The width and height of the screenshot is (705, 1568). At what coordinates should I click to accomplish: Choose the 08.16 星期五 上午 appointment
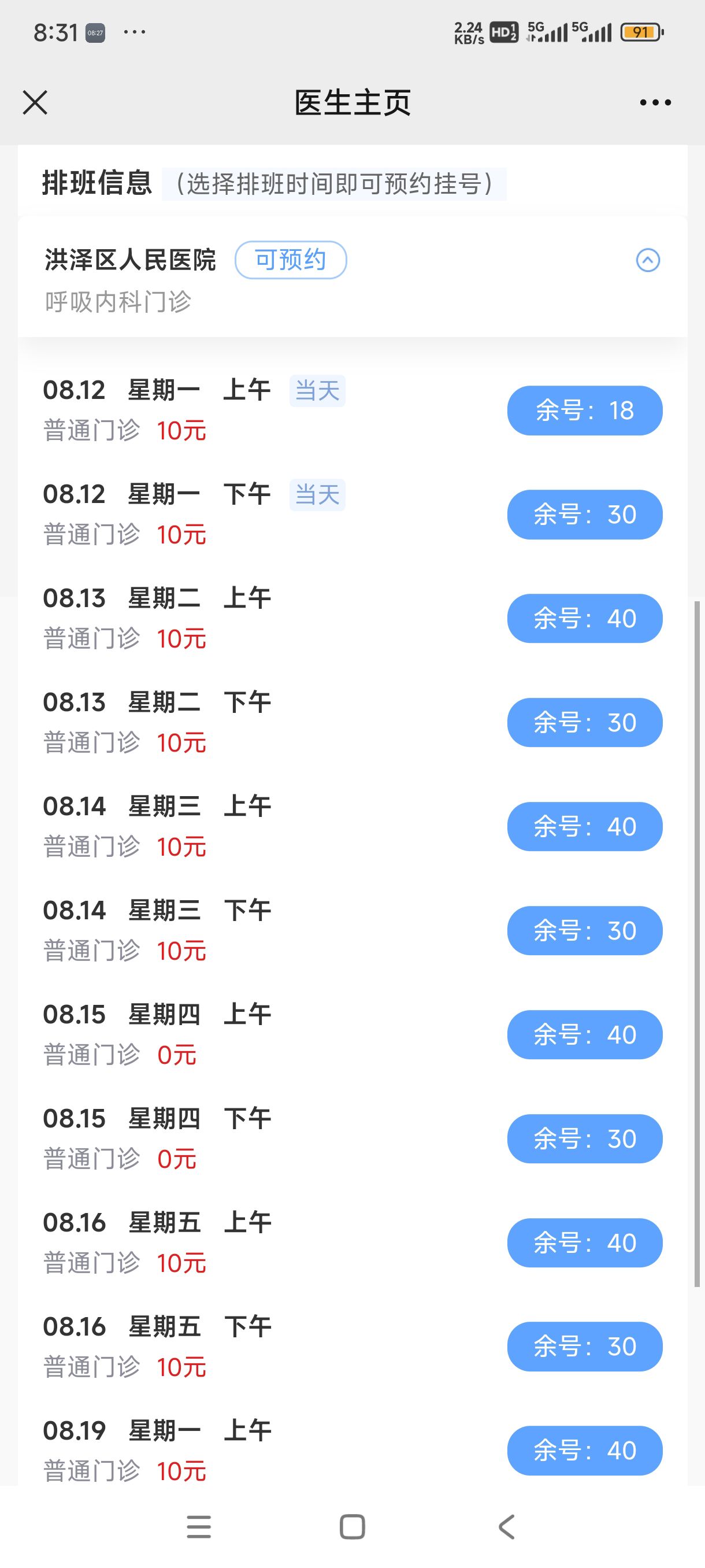coord(585,1243)
